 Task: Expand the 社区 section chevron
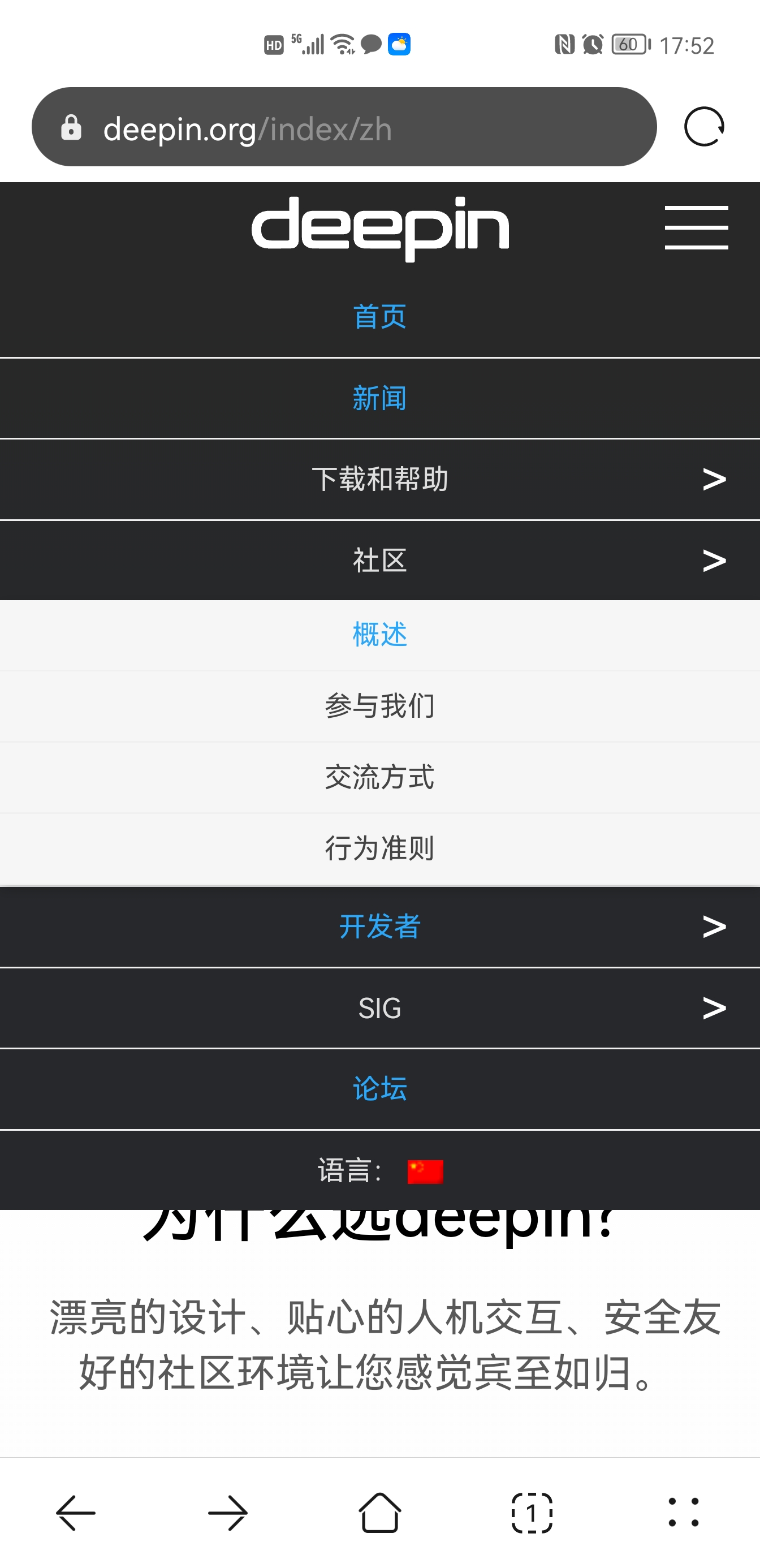coord(713,561)
